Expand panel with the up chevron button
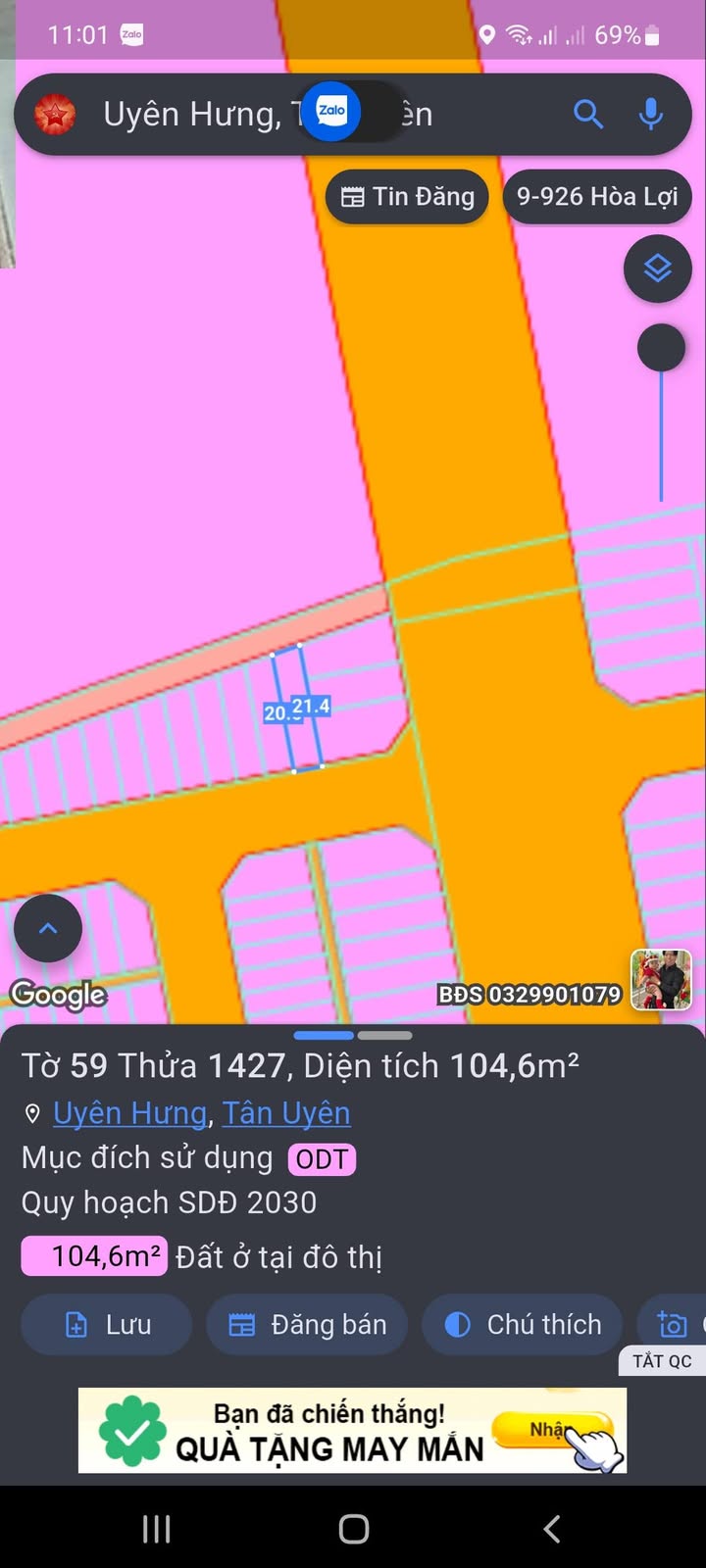706x1568 pixels. (48, 928)
